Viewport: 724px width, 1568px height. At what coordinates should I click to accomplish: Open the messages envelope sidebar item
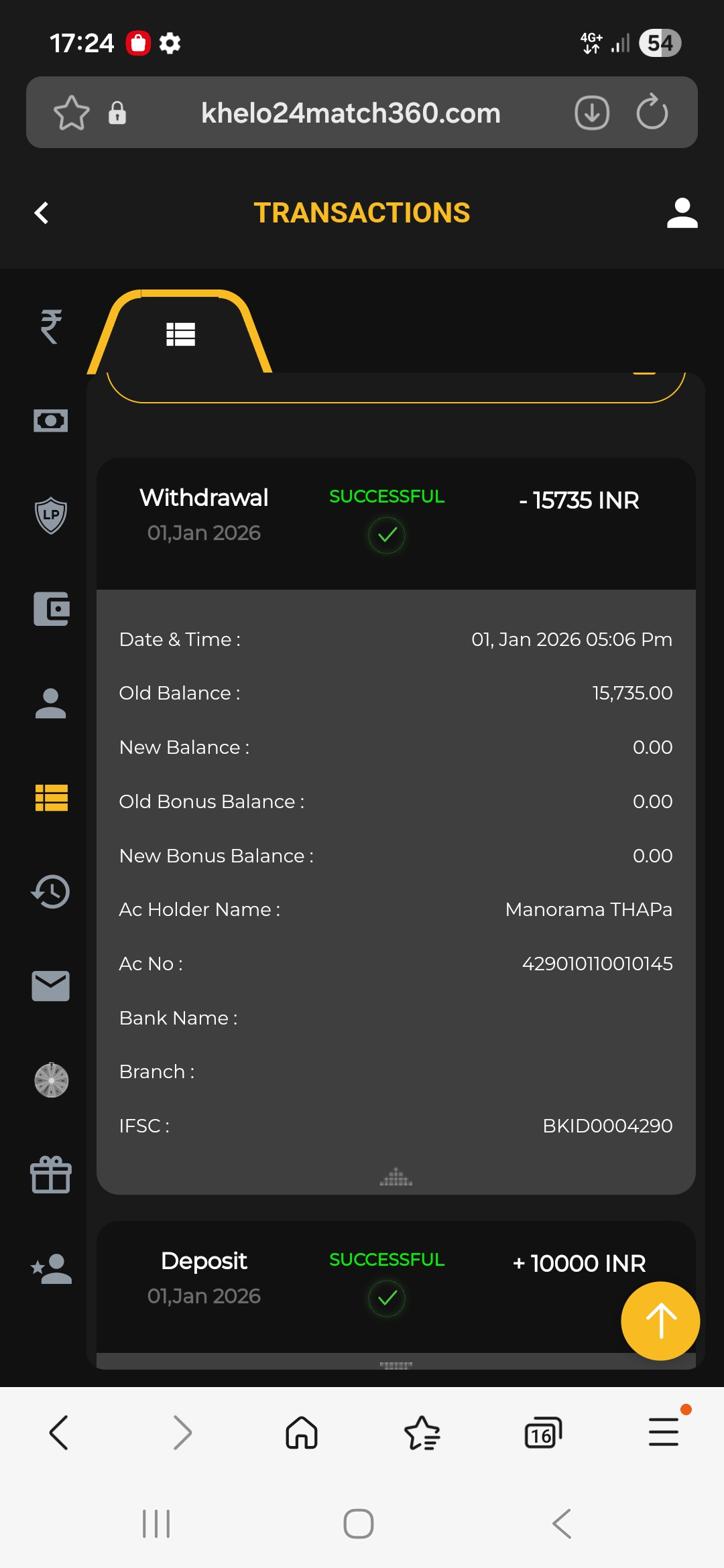point(51,986)
